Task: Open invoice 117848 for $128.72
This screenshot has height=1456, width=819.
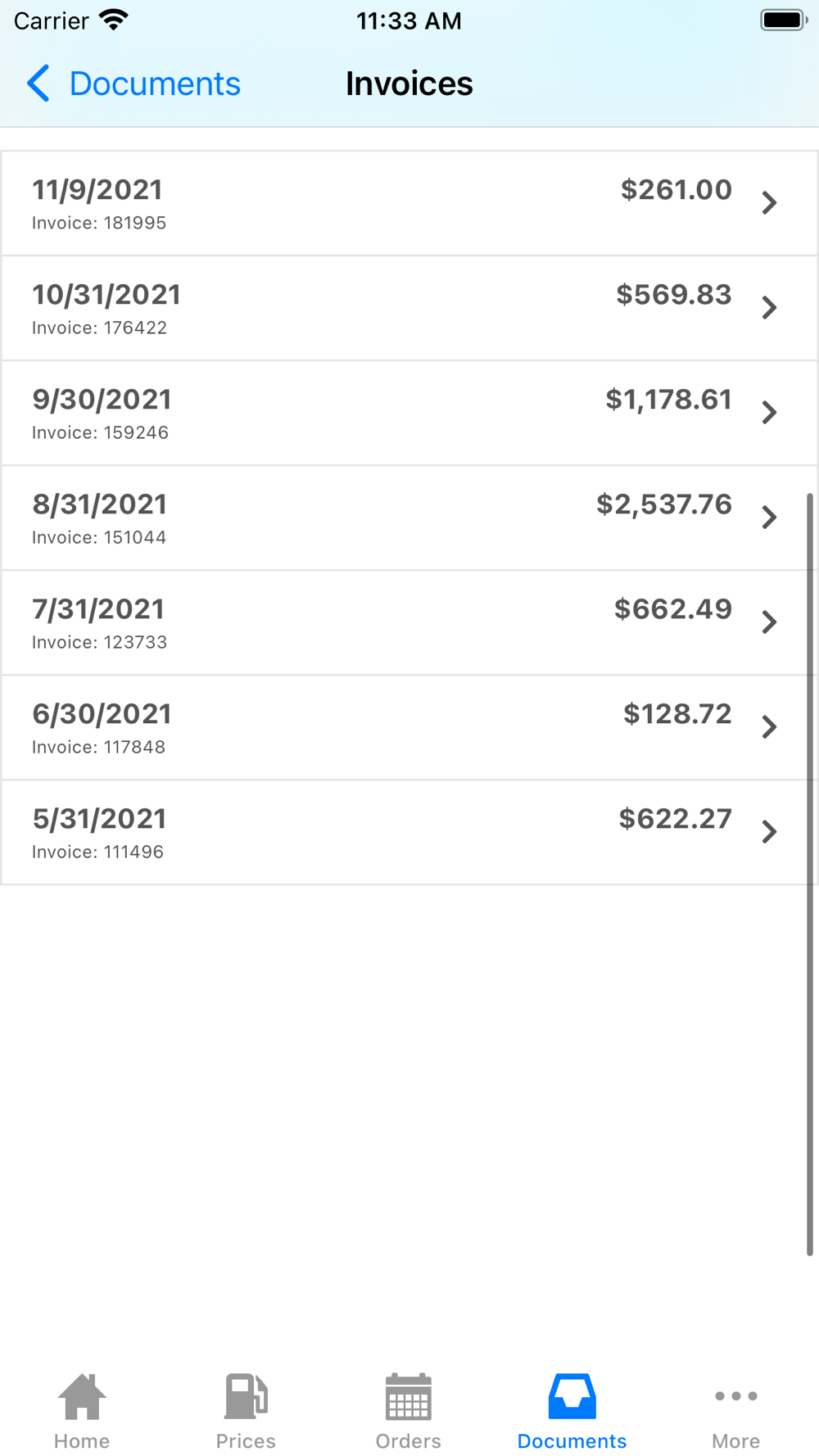Action: (409, 727)
